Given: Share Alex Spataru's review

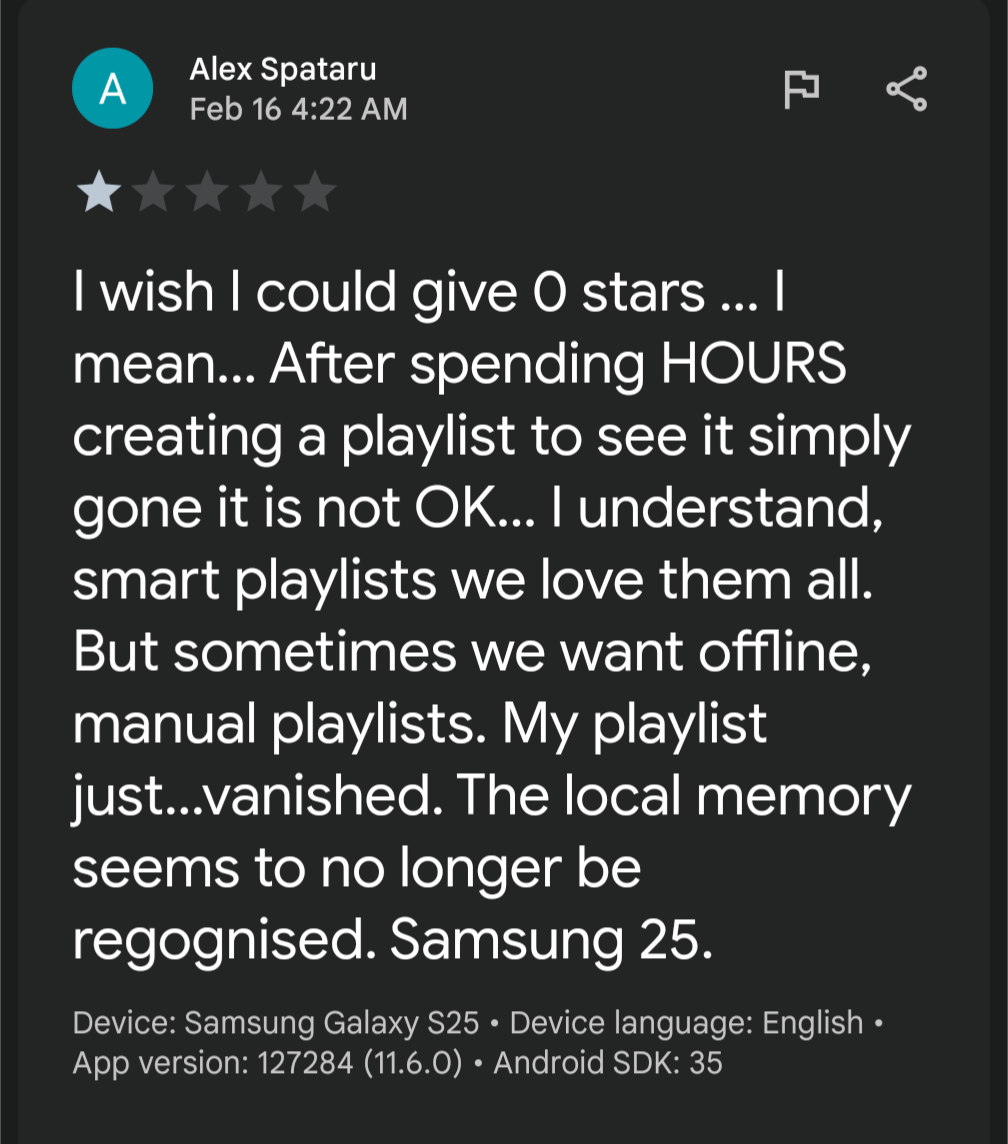Looking at the screenshot, I should 907,89.
